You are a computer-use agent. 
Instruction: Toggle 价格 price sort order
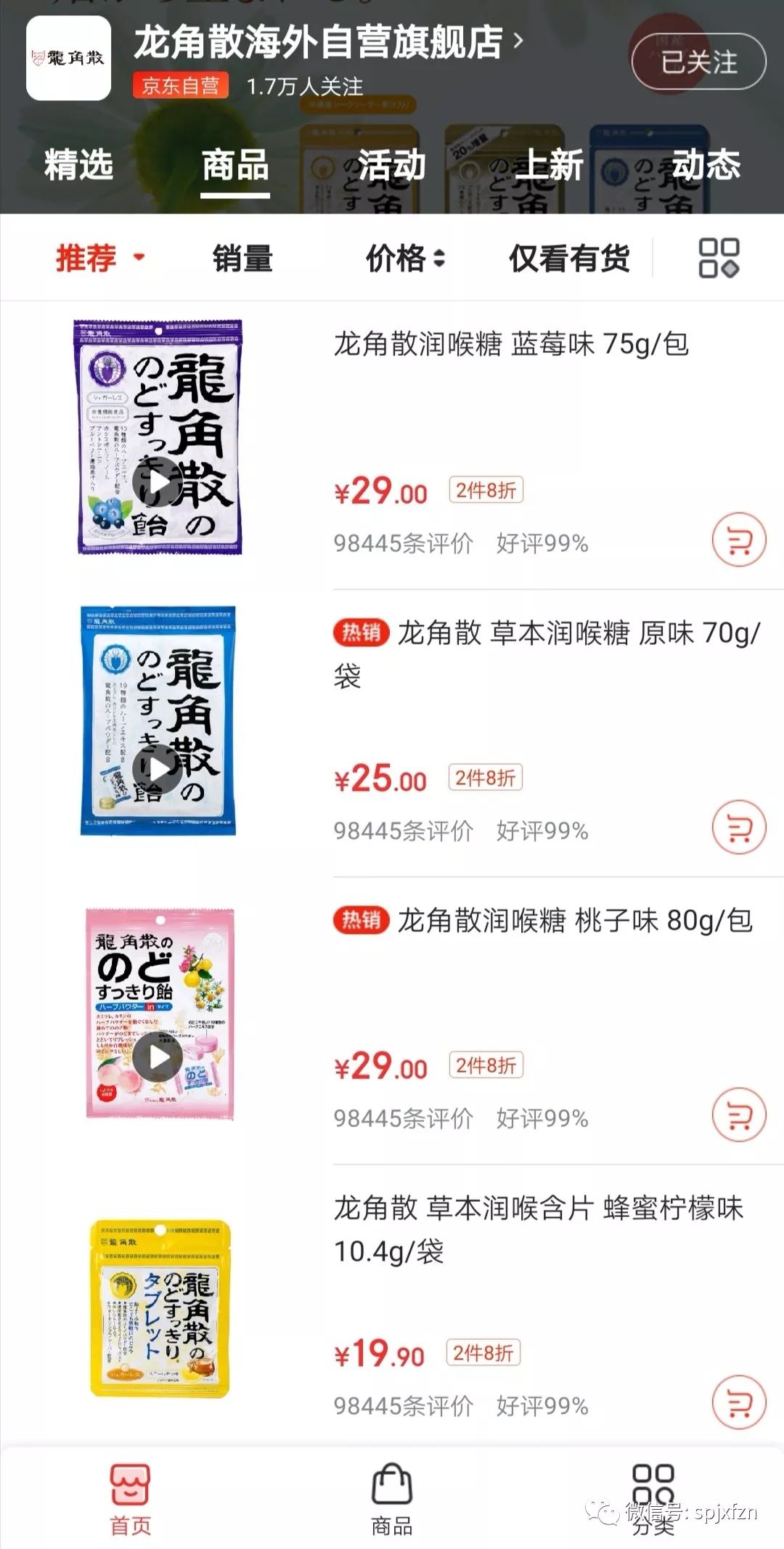[x=404, y=258]
